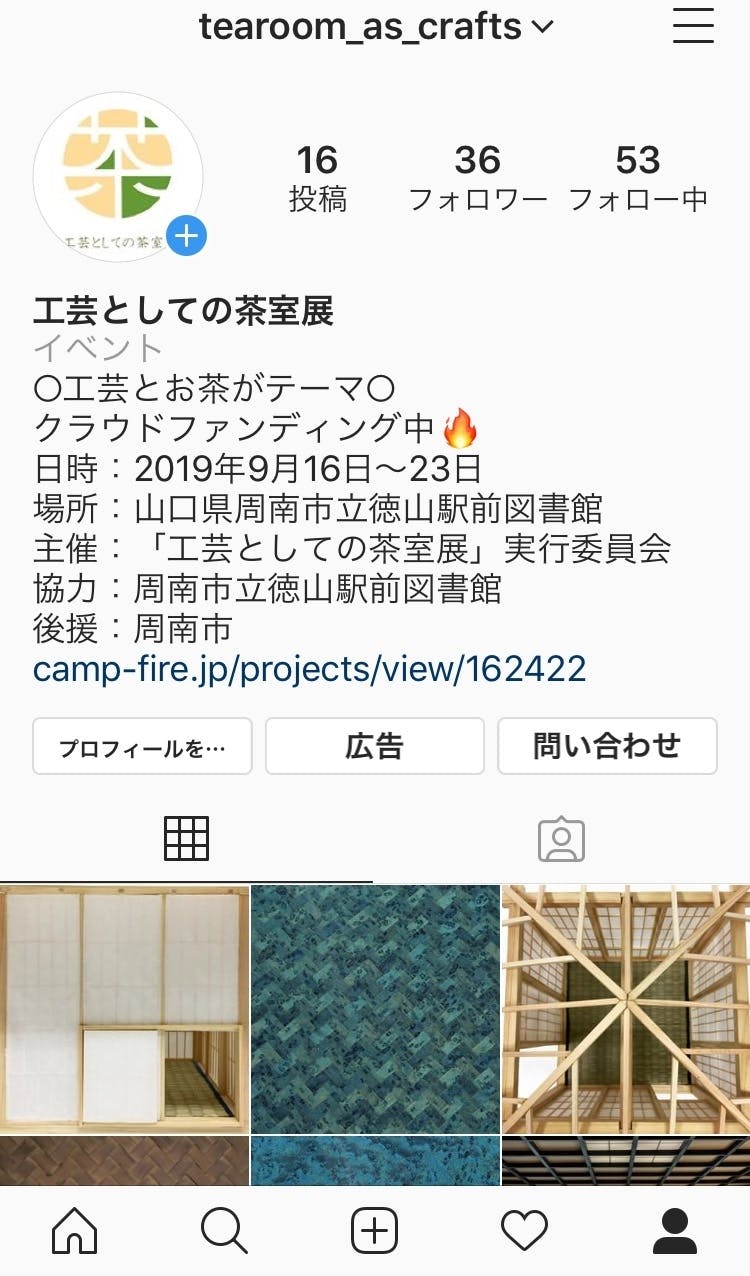The height and width of the screenshot is (1276, 750).
Task: Open the white shoji screen post
Action: click(x=124, y=1009)
